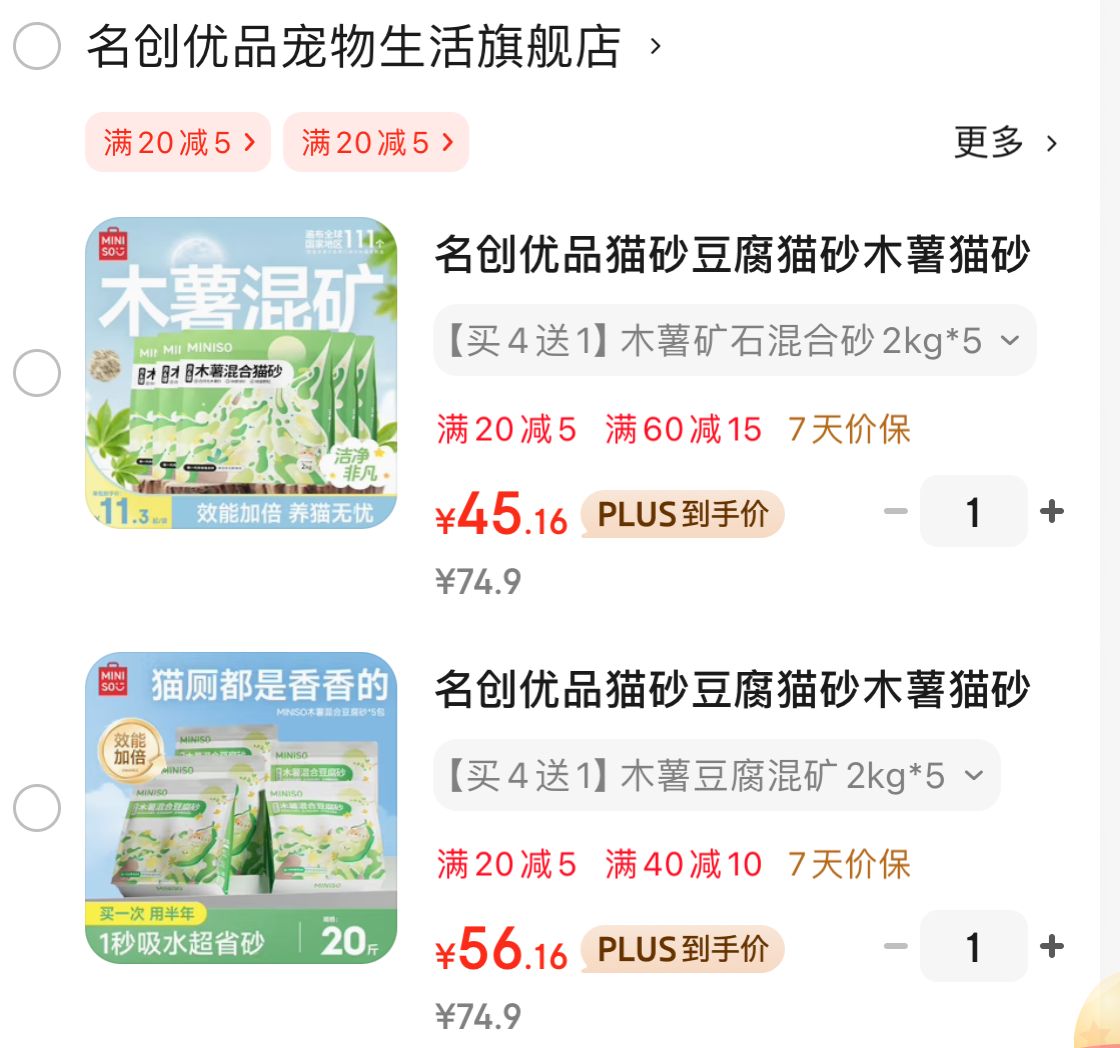Image resolution: width=1120 pixels, height=1048 pixels.
Task: Increase quantity of the ¥45.16 item
Action: coord(1051,512)
